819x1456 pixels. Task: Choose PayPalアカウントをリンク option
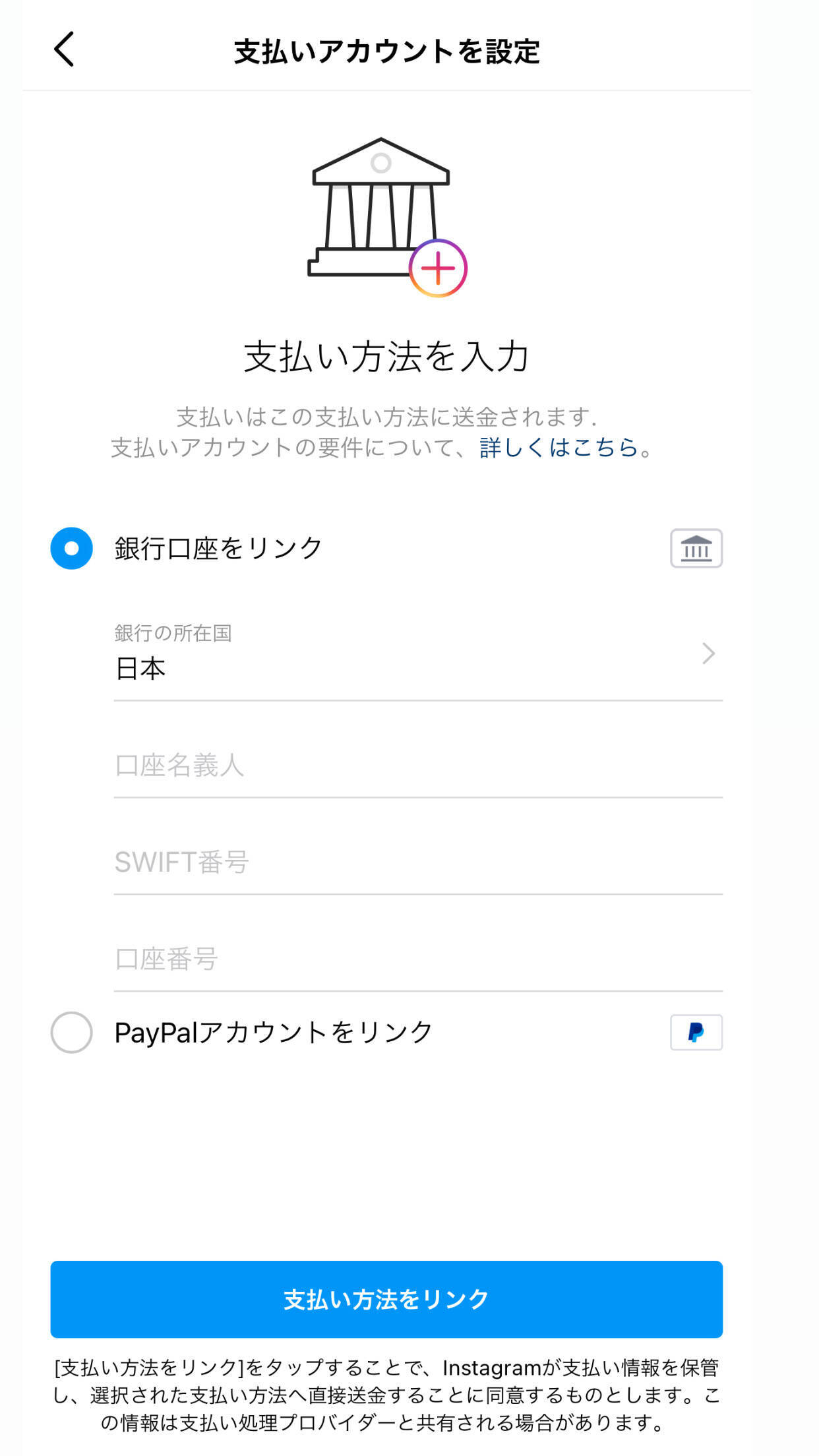point(72,1033)
